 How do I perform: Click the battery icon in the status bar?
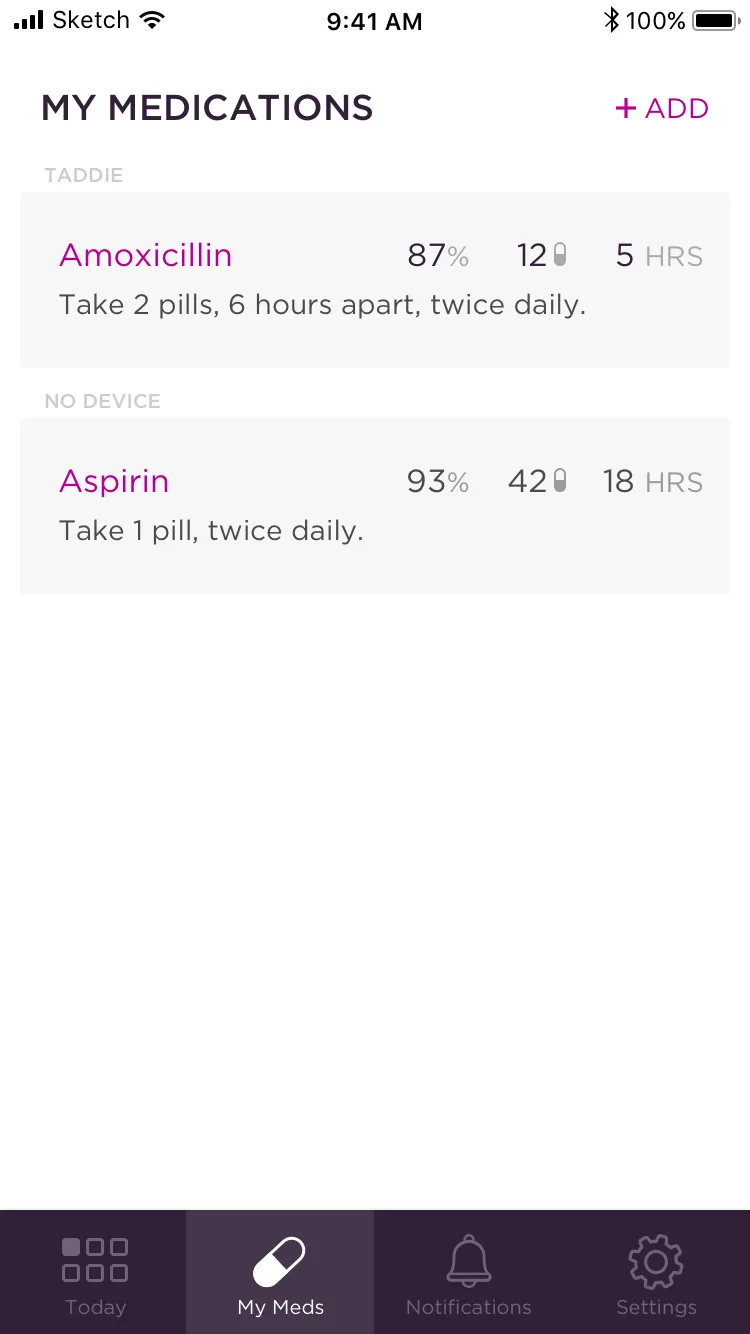[713, 18]
